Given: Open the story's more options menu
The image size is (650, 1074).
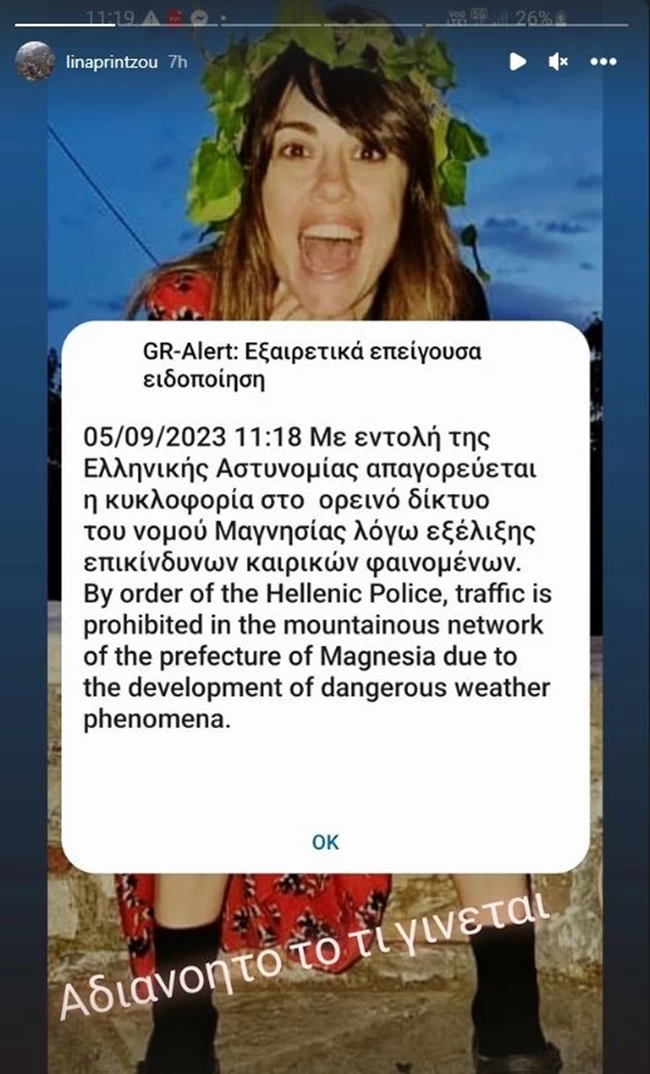Looking at the screenshot, I should (x=604, y=62).
